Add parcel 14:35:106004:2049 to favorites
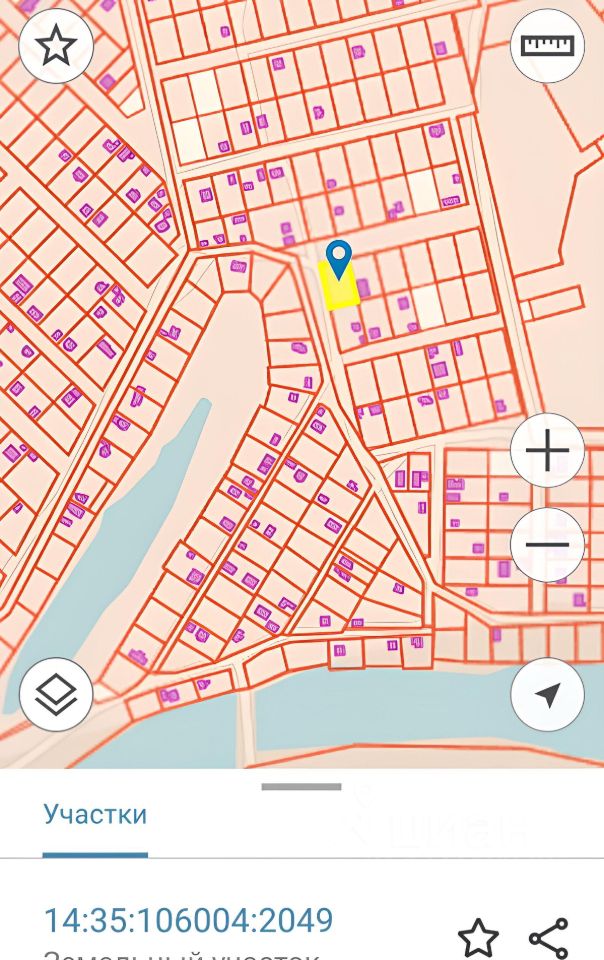The image size is (604, 960). (x=478, y=938)
